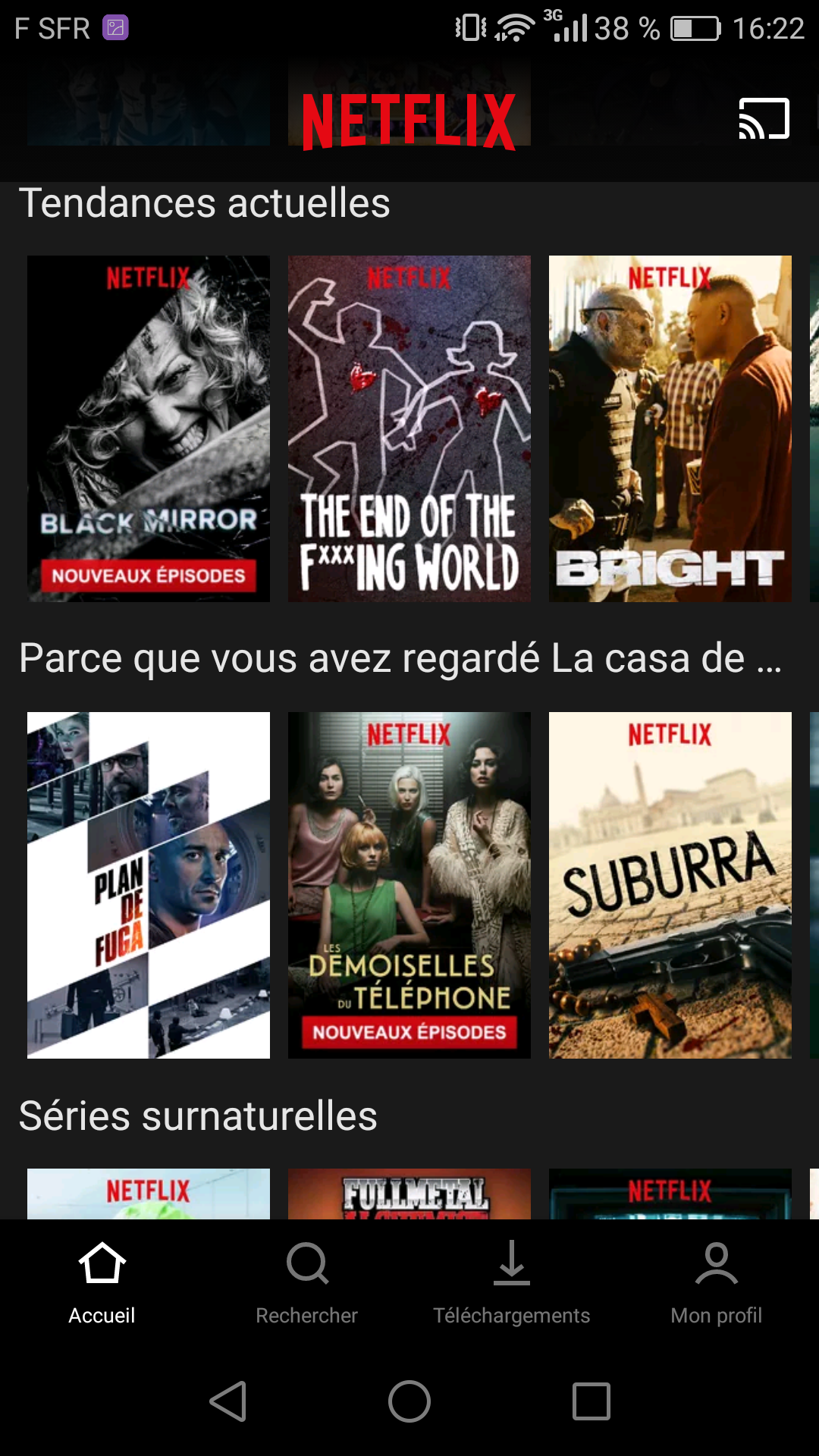Tap the system back button
This screenshot has height=1456, width=819.
227,1401
